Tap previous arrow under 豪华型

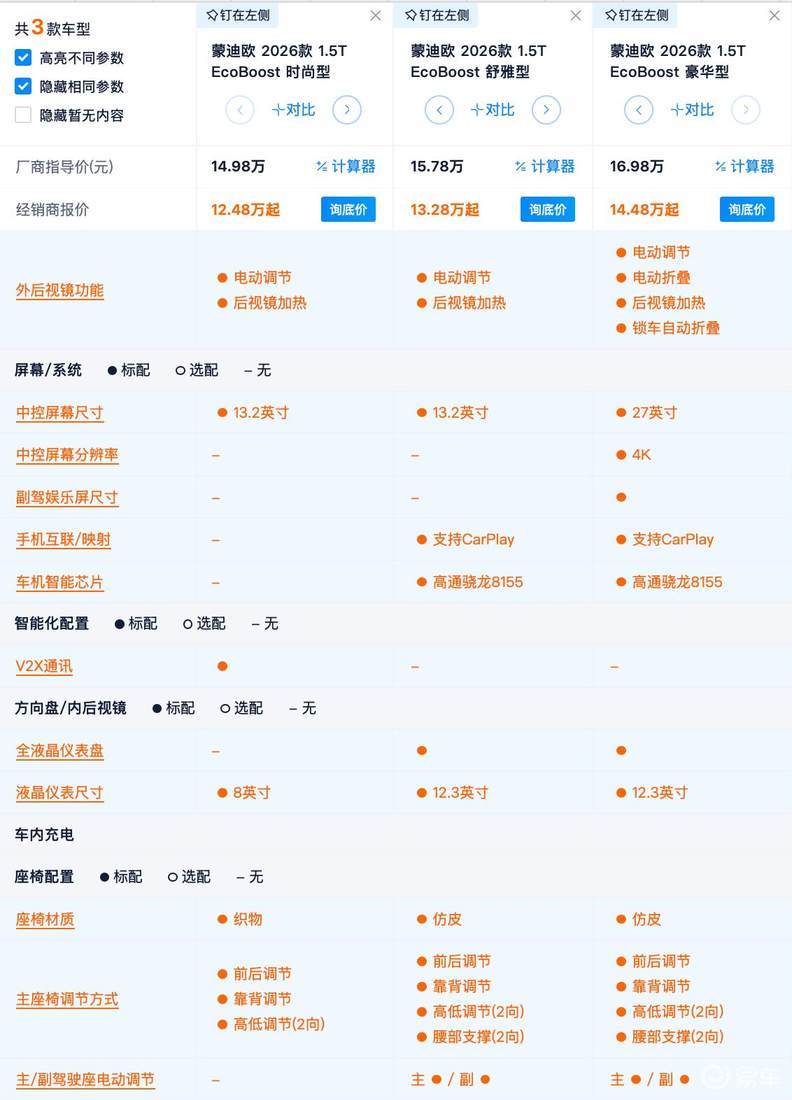pyautogui.click(x=639, y=110)
